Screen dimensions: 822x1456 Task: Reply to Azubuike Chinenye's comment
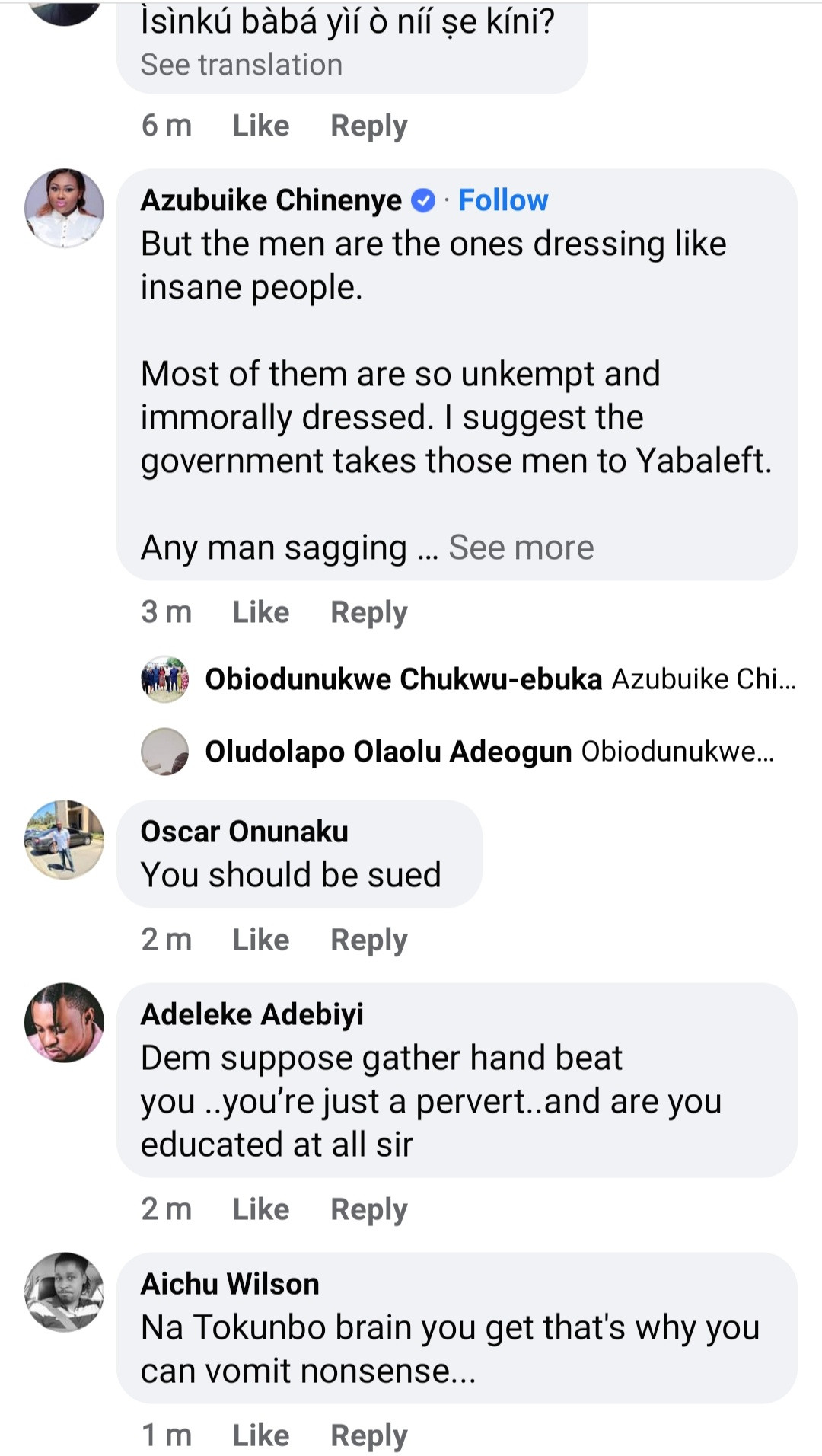coord(369,613)
